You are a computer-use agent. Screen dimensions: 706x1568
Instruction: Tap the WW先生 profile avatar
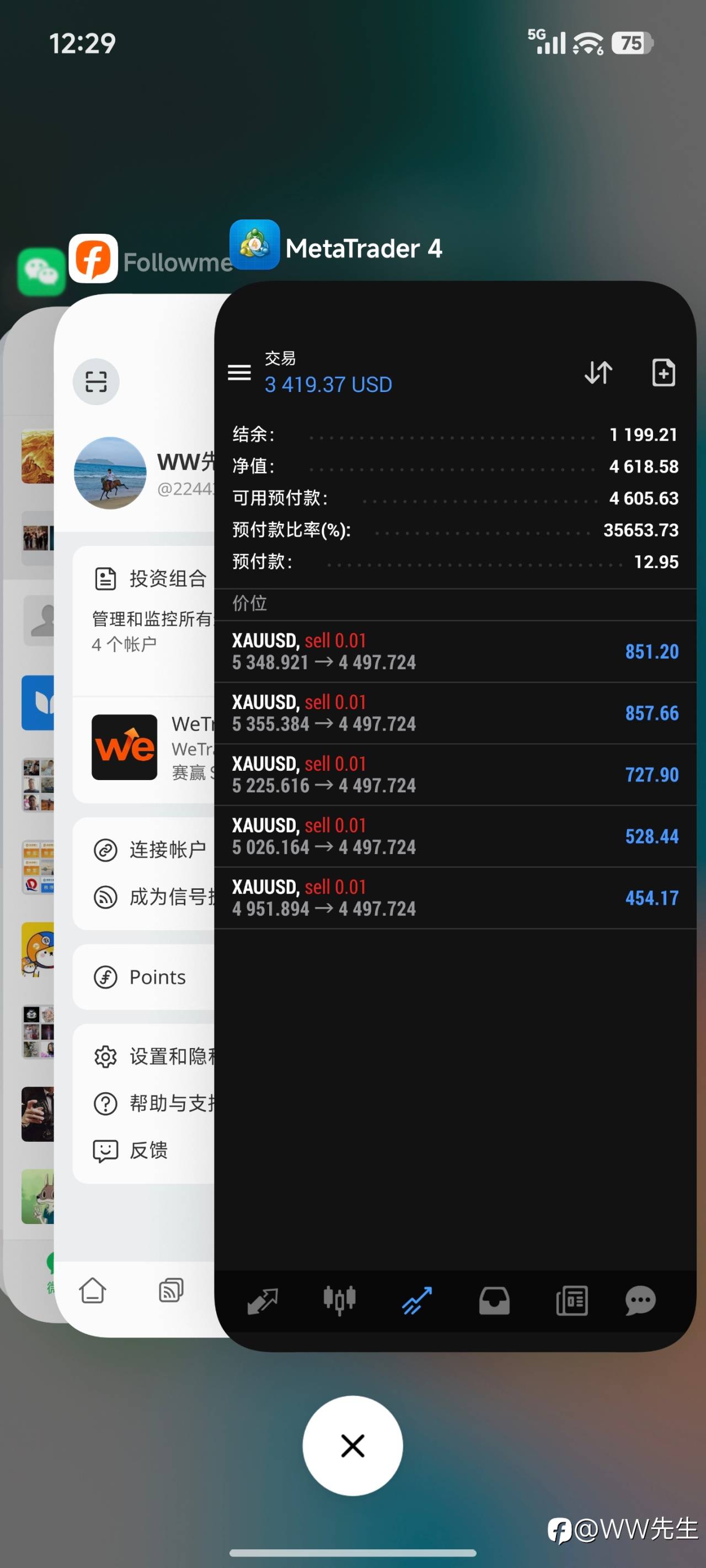[x=111, y=473]
